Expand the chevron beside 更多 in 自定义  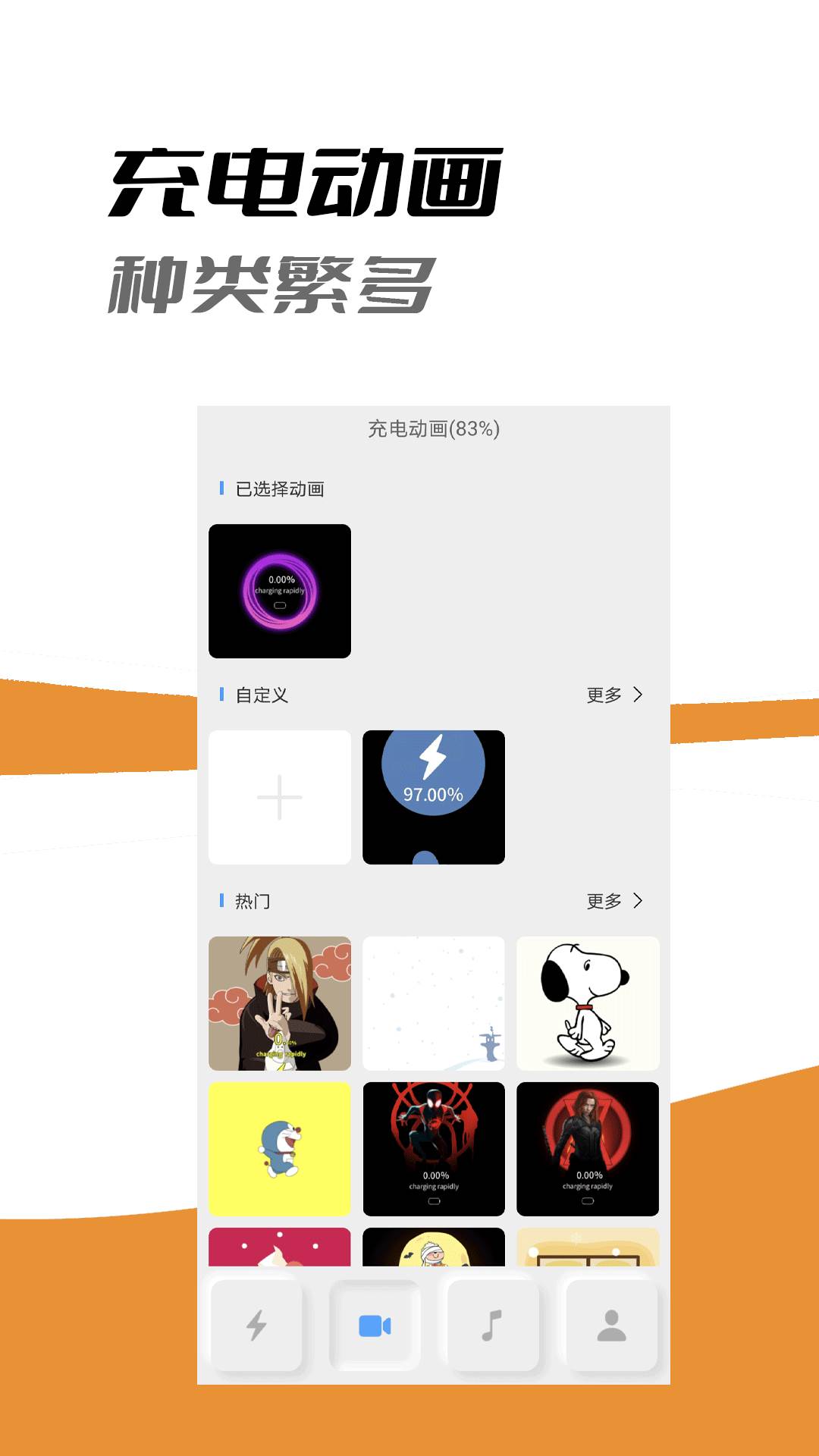pos(638,694)
